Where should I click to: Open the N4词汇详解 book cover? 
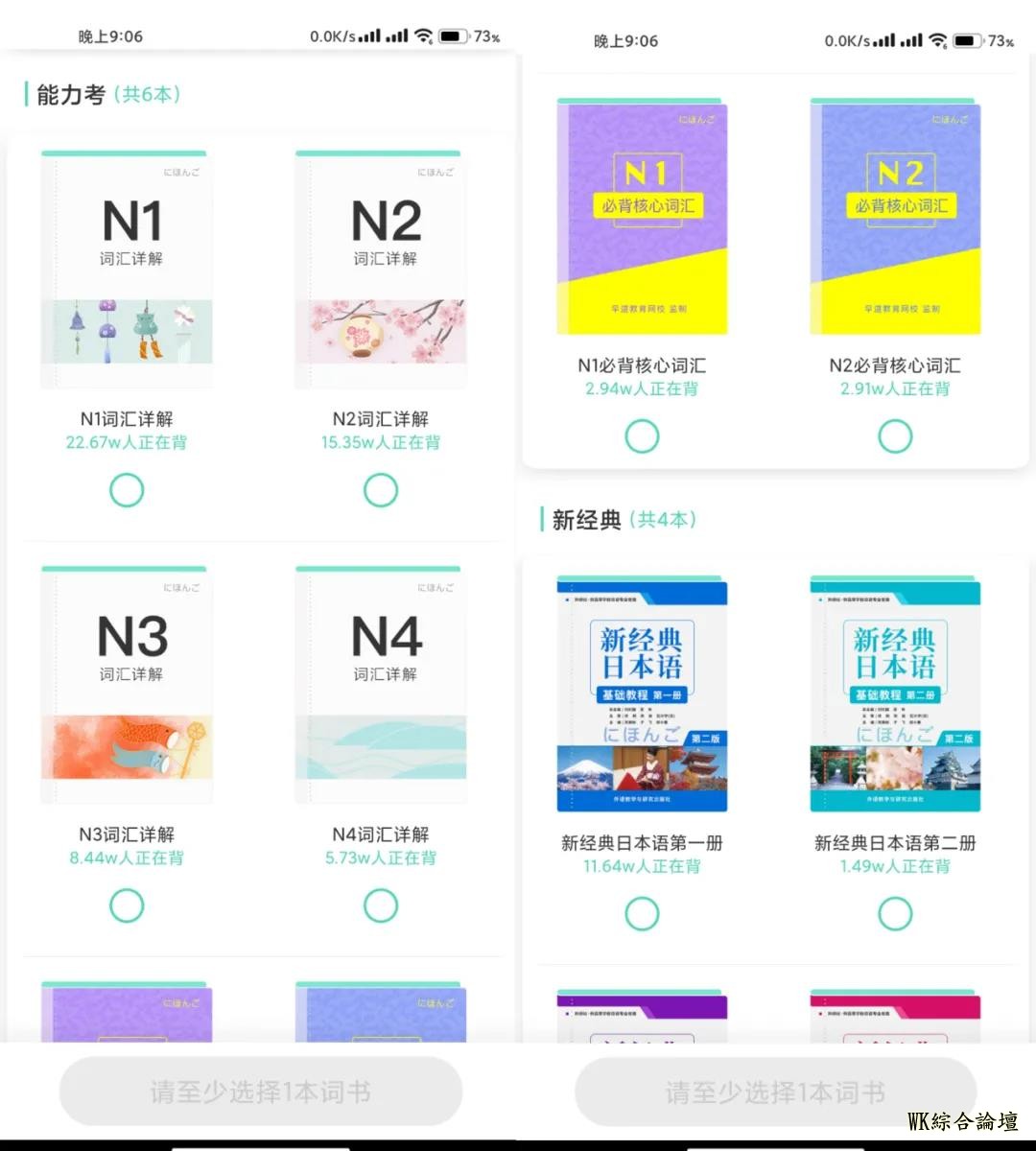click(x=381, y=686)
